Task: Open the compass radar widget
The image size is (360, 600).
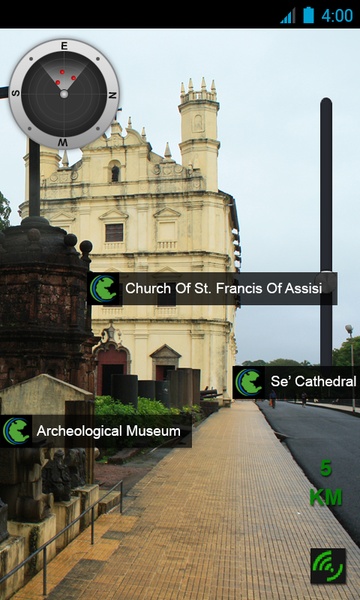Action: click(x=64, y=94)
